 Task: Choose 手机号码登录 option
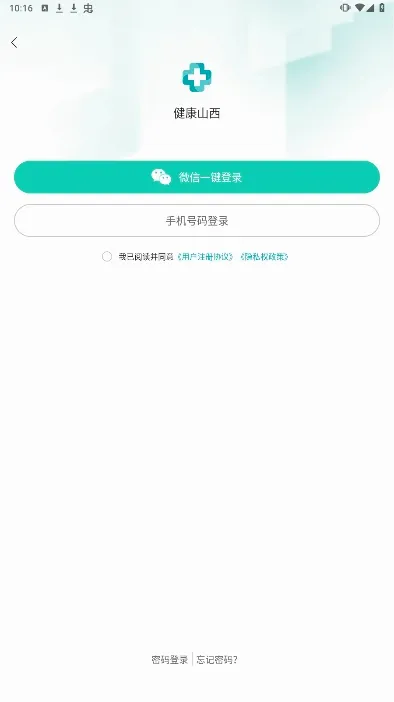click(x=197, y=221)
